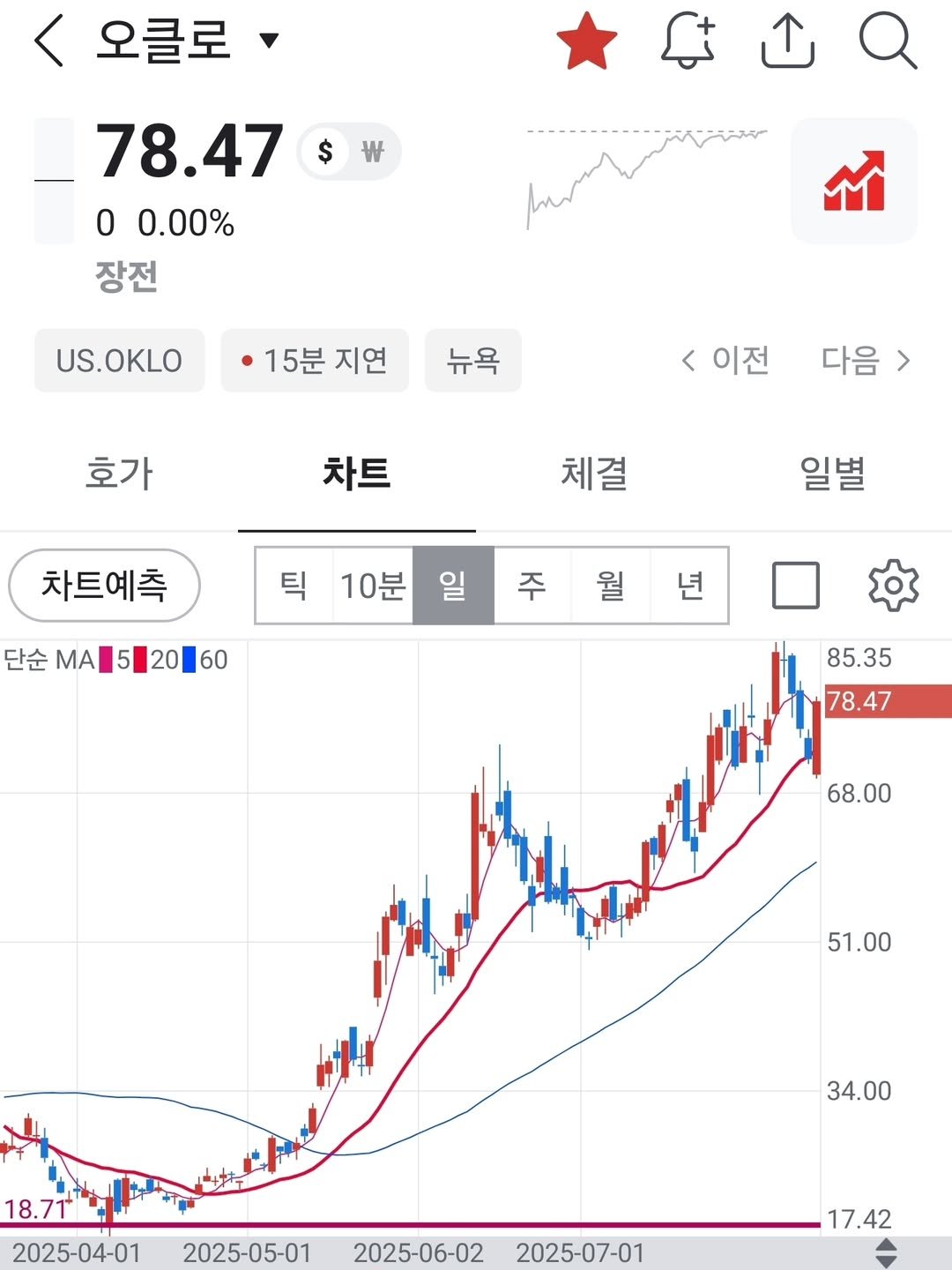Switch to the 일별 tab

click(x=832, y=474)
